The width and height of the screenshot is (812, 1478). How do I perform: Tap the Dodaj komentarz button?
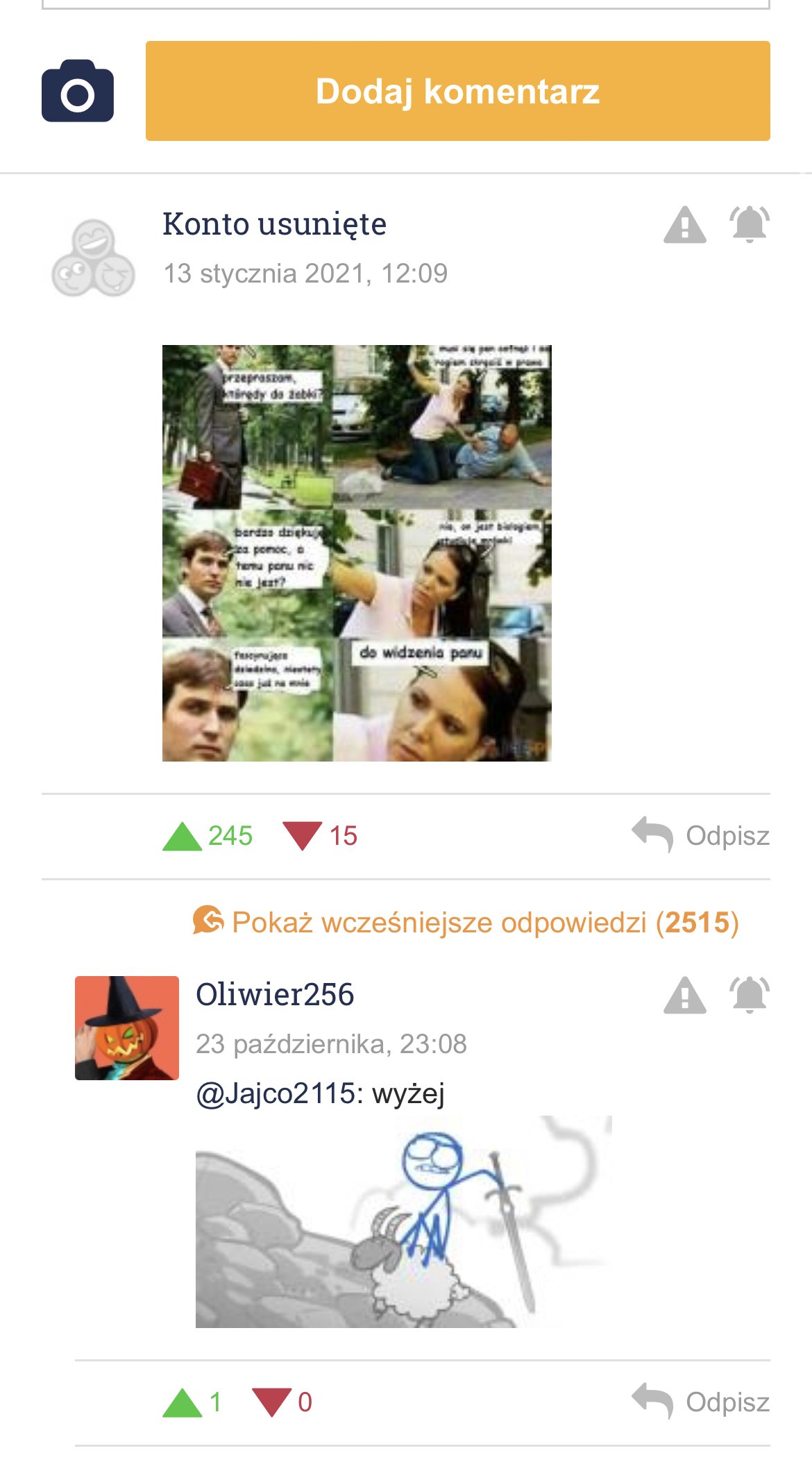click(457, 91)
